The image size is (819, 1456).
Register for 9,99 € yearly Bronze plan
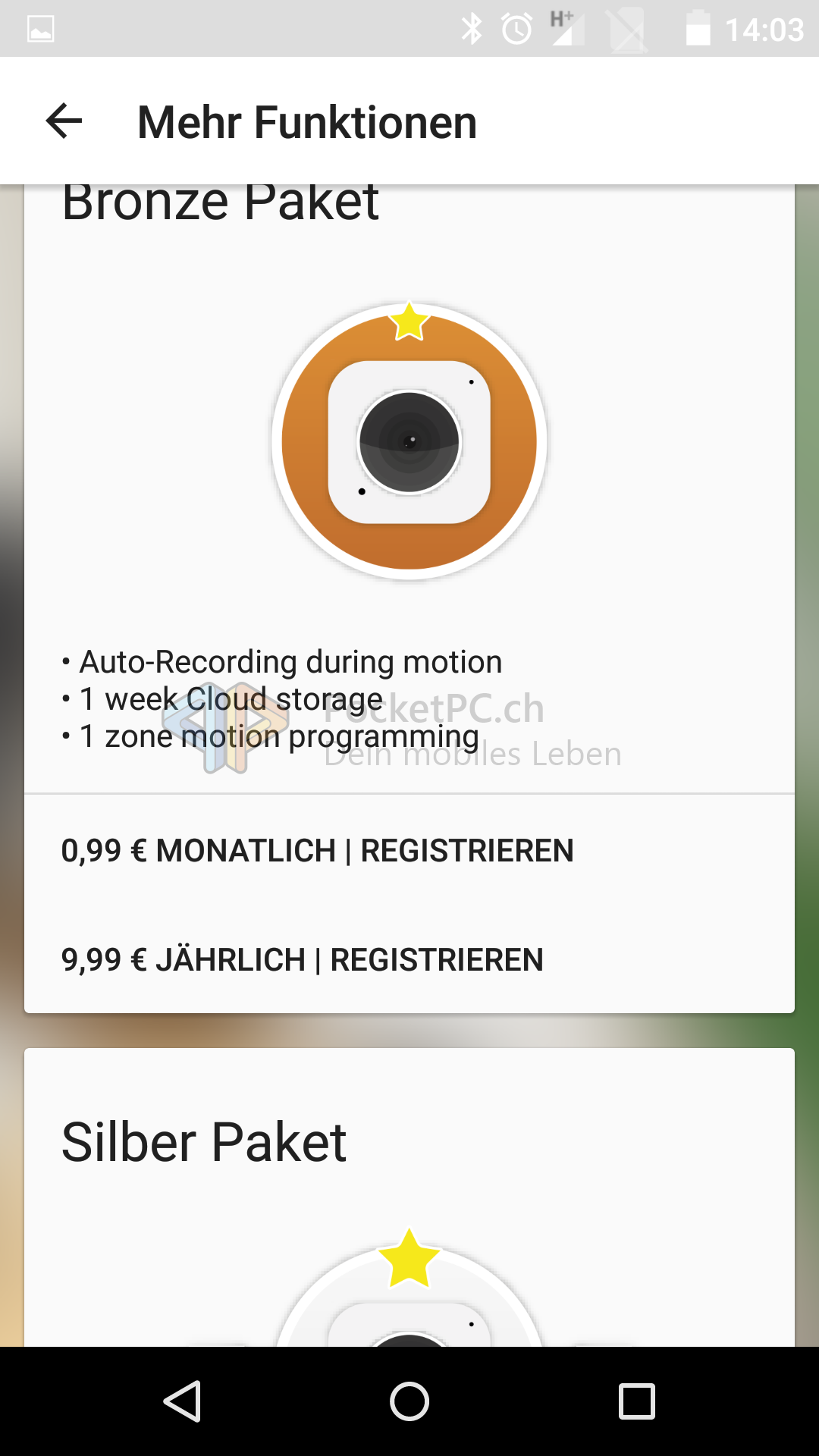tap(302, 960)
